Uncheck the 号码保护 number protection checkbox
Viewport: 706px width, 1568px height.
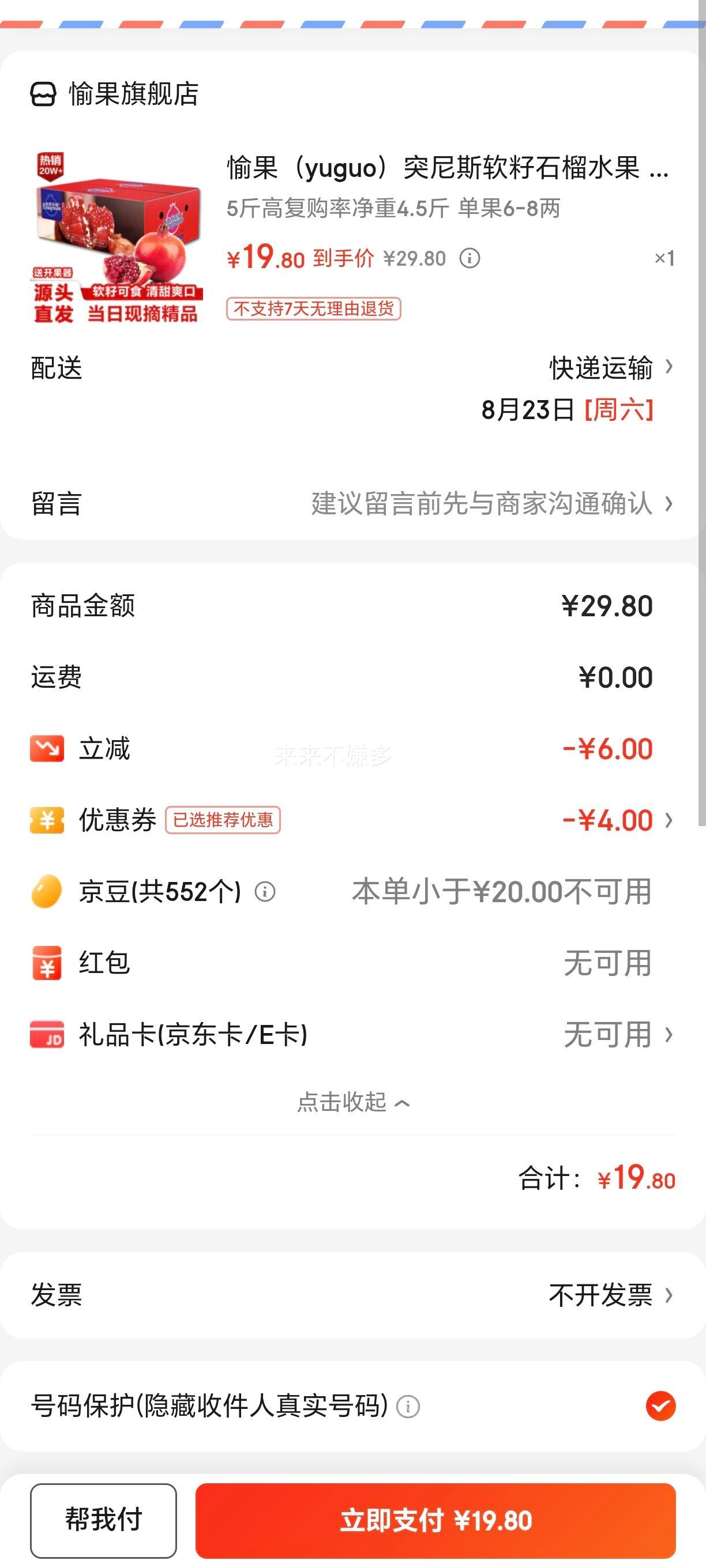661,1405
